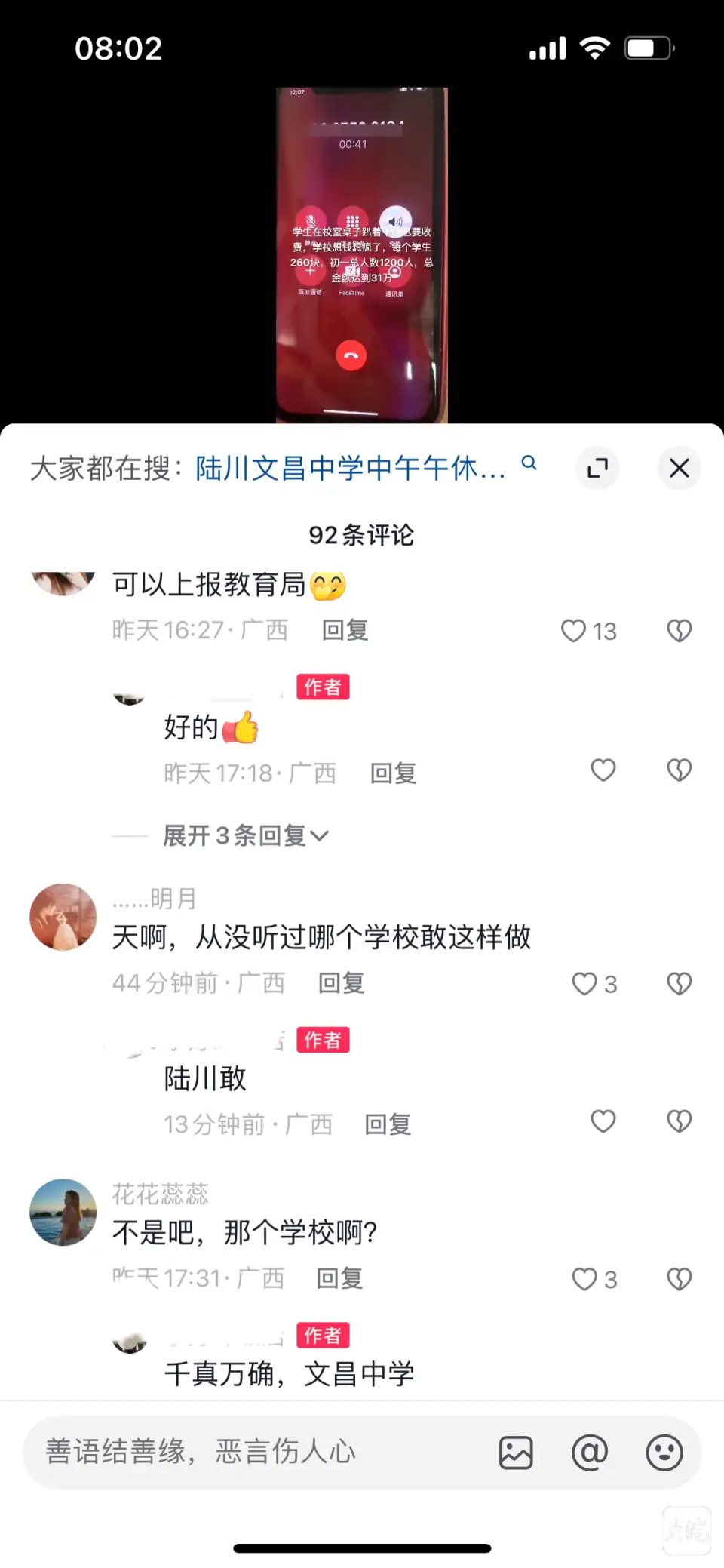This screenshot has height=1568, width=724.
Task: Search the trending 陆川文昌中学 query
Action: point(351,469)
